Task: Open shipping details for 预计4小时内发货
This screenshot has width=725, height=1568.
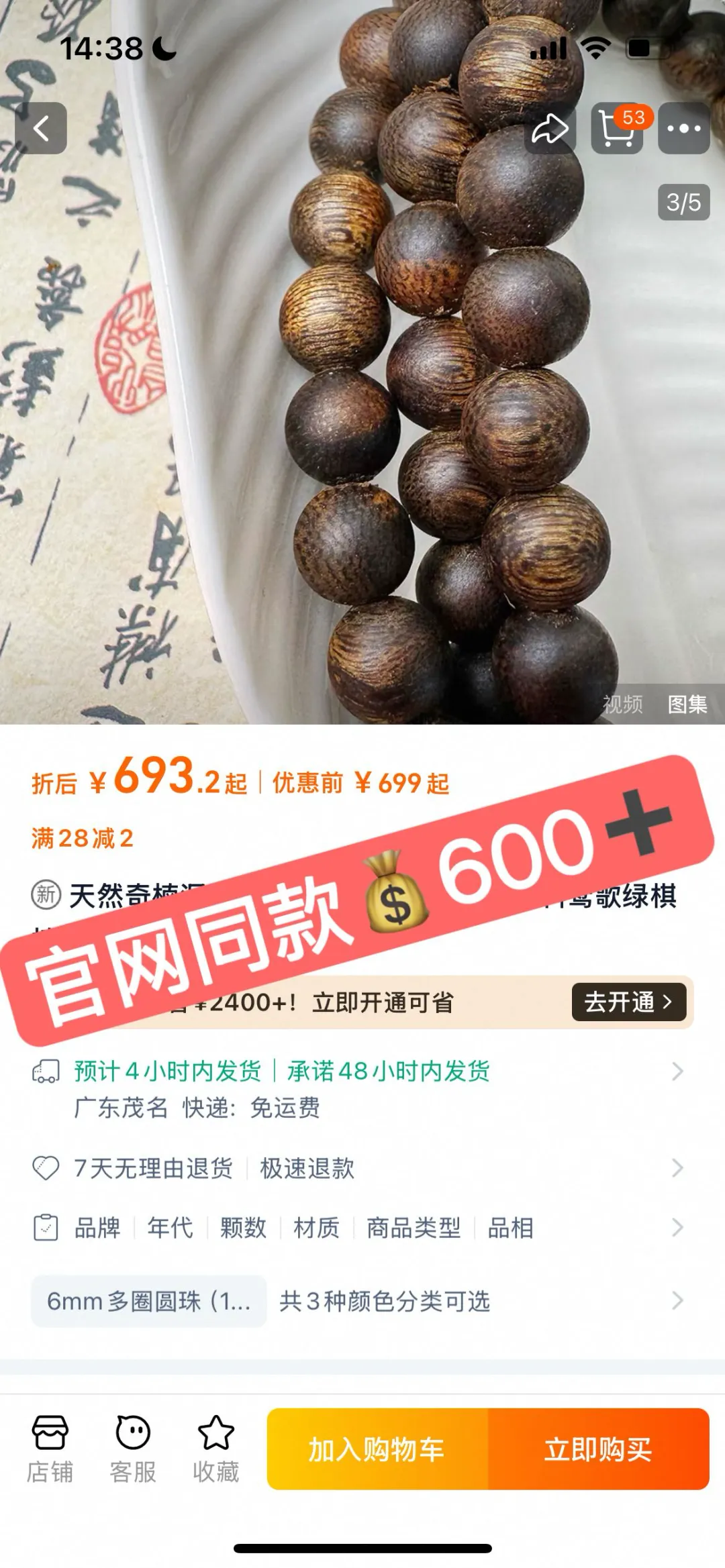Action: coord(362,1089)
